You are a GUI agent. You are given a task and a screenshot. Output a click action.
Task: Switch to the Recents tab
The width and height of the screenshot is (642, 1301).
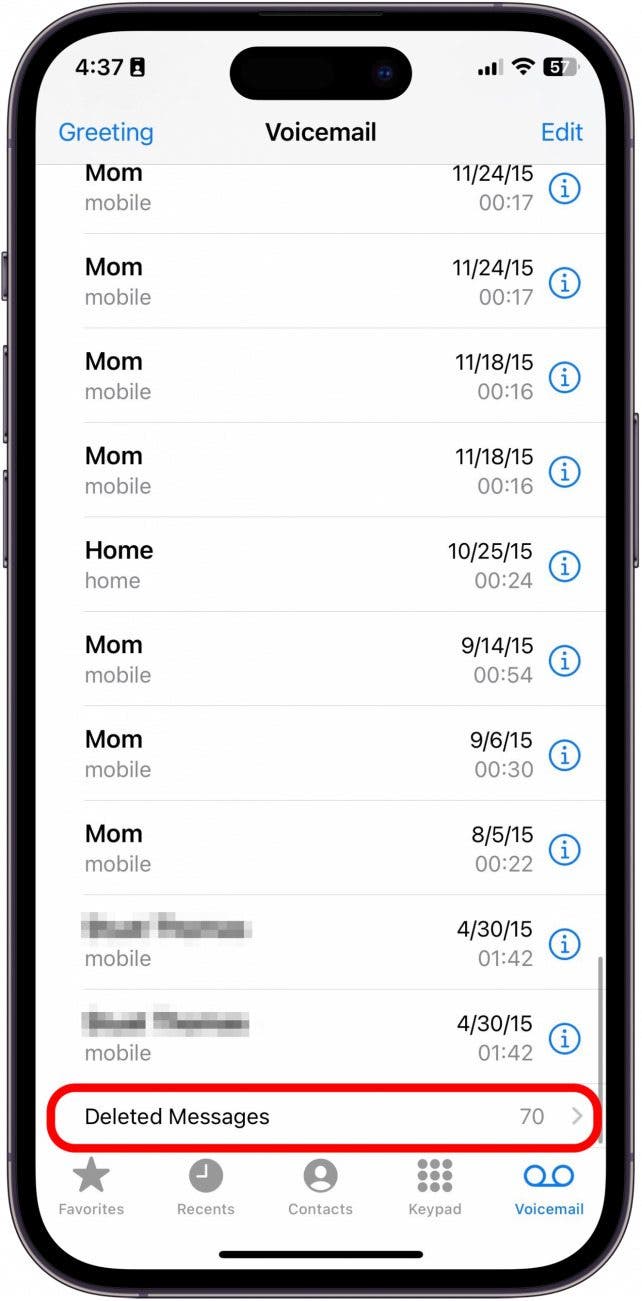[x=205, y=1187]
